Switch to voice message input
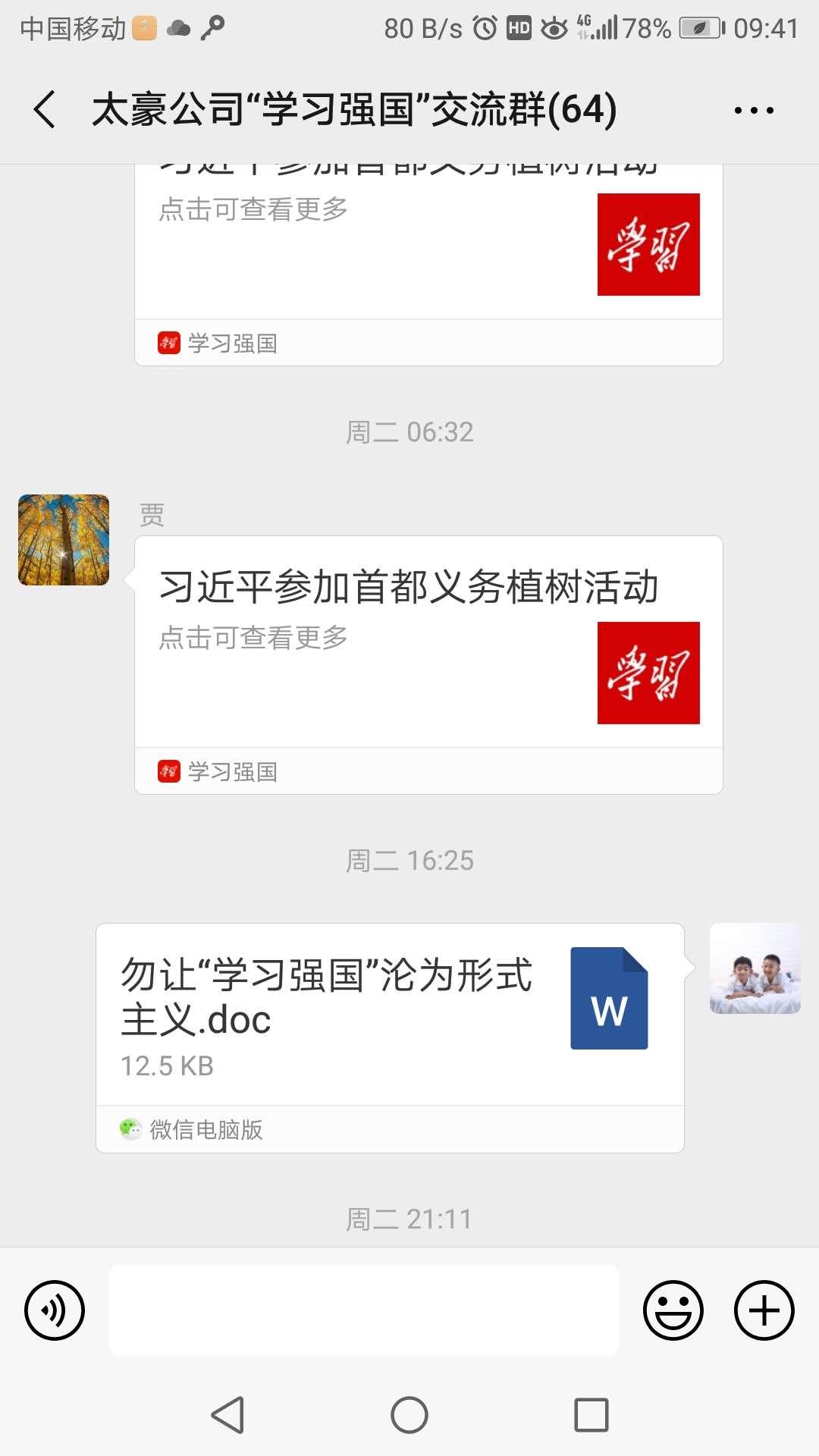The image size is (819, 1456). (55, 1310)
